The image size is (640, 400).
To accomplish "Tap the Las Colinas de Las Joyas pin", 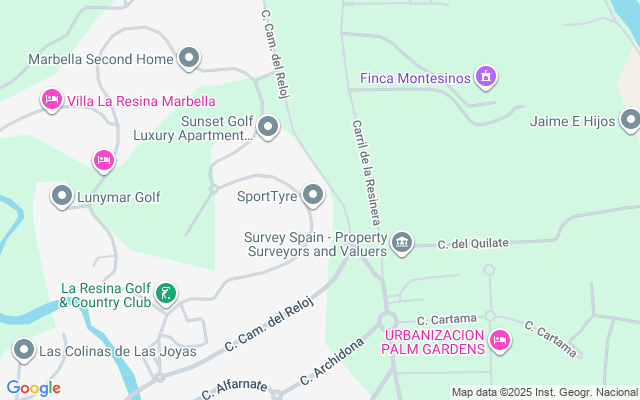I will 23,350.
